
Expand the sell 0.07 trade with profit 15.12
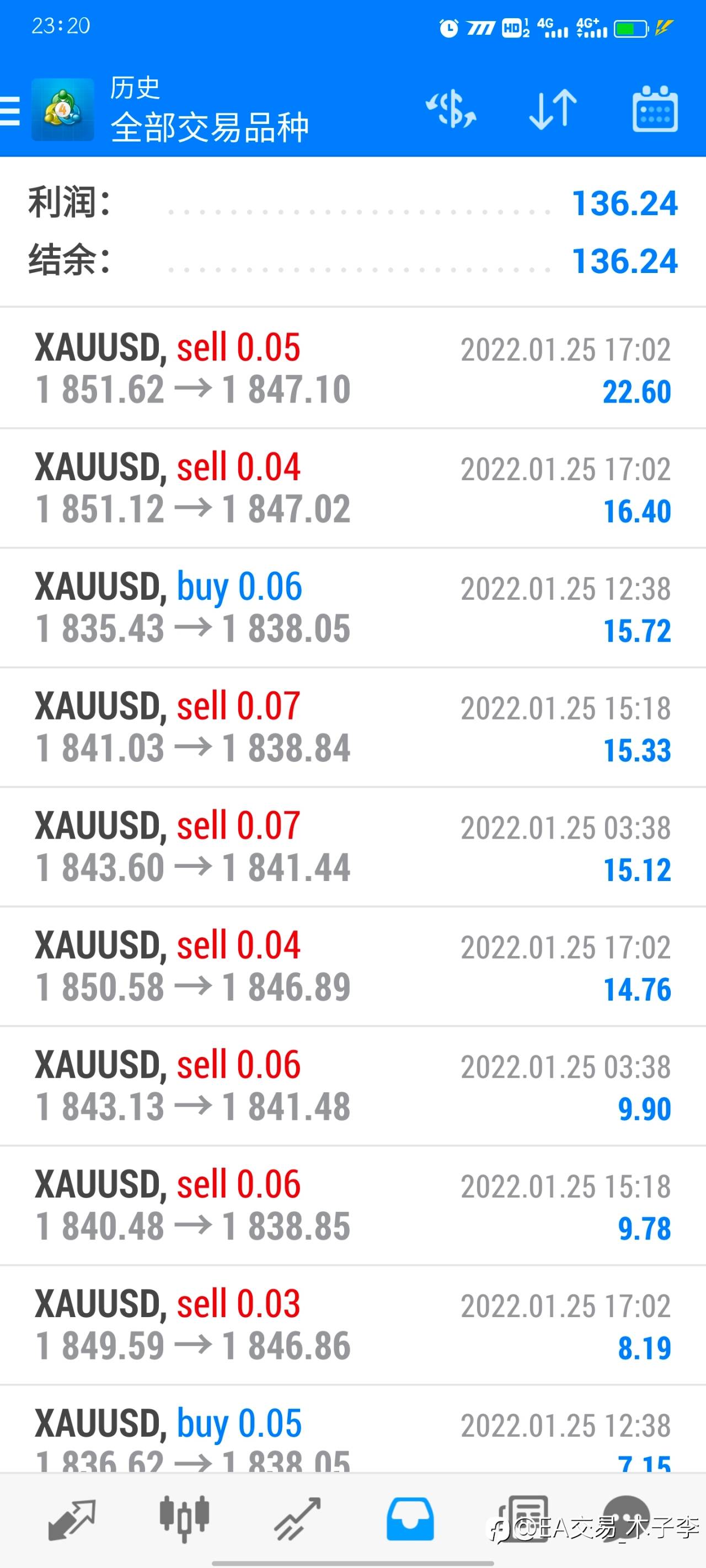click(354, 847)
